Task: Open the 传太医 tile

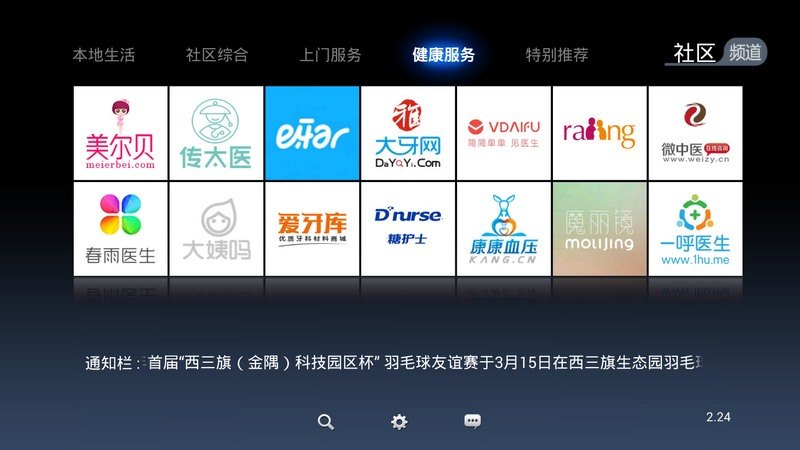Action: click(216, 133)
